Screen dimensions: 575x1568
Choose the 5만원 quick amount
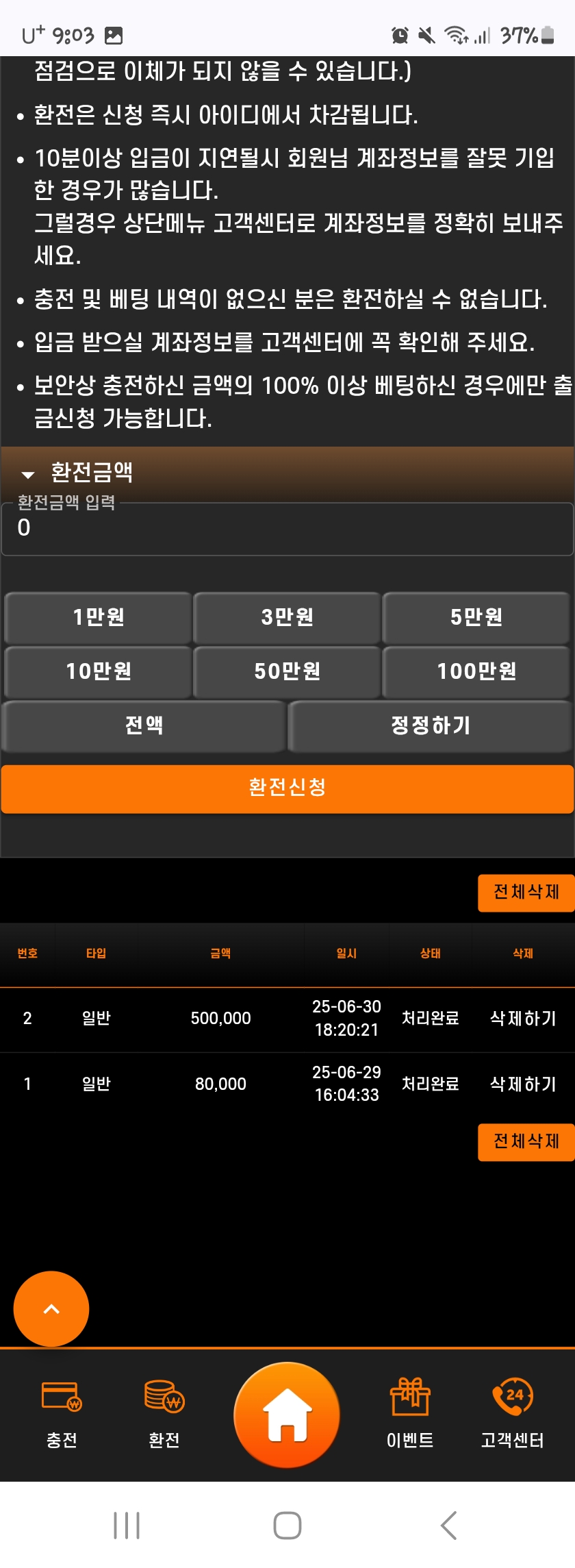coord(476,617)
